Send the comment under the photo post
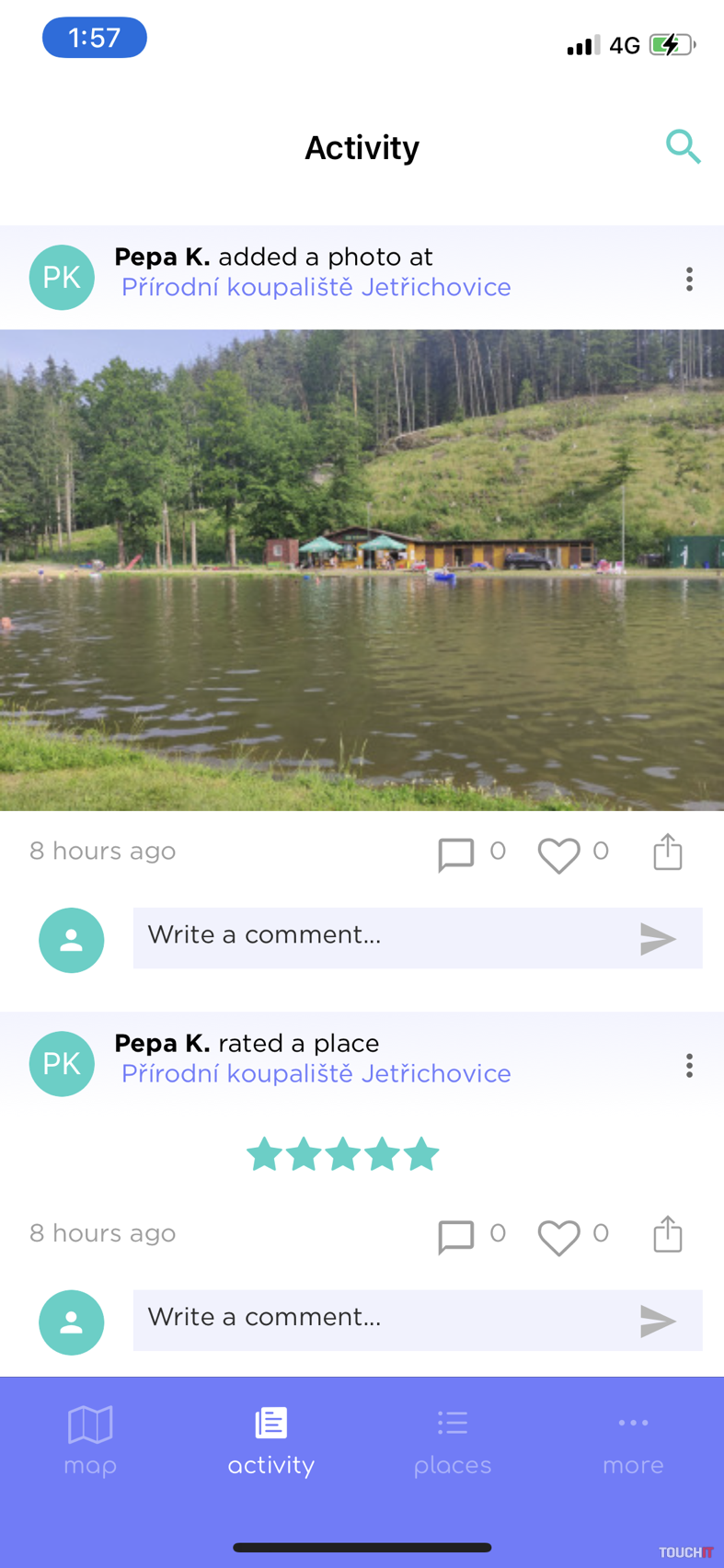The height and width of the screenshot is (1568, 724). [x=658, y=939]
